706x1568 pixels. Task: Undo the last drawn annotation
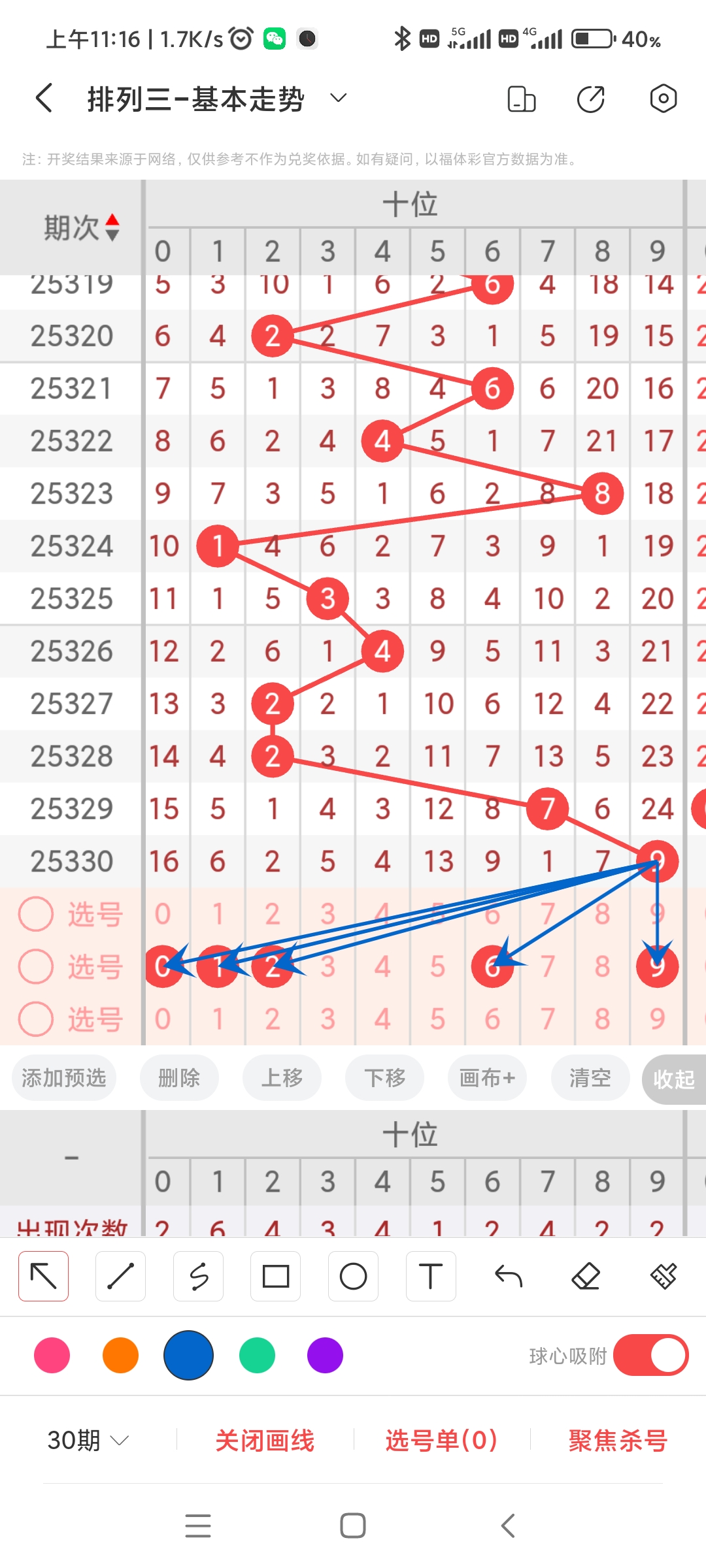(x=509, y=1275)
